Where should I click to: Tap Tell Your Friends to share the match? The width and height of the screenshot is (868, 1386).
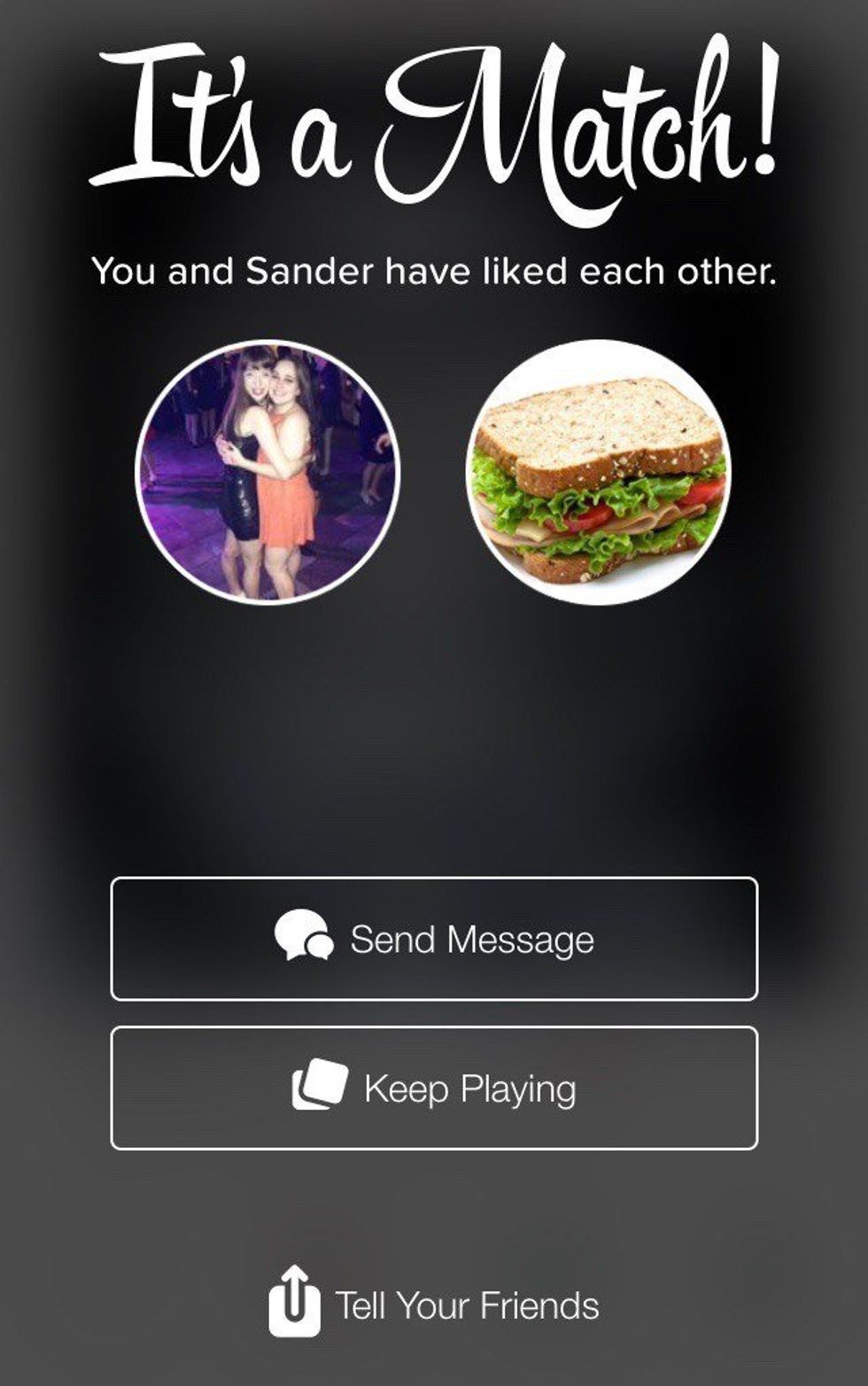tap(434, 1306)
